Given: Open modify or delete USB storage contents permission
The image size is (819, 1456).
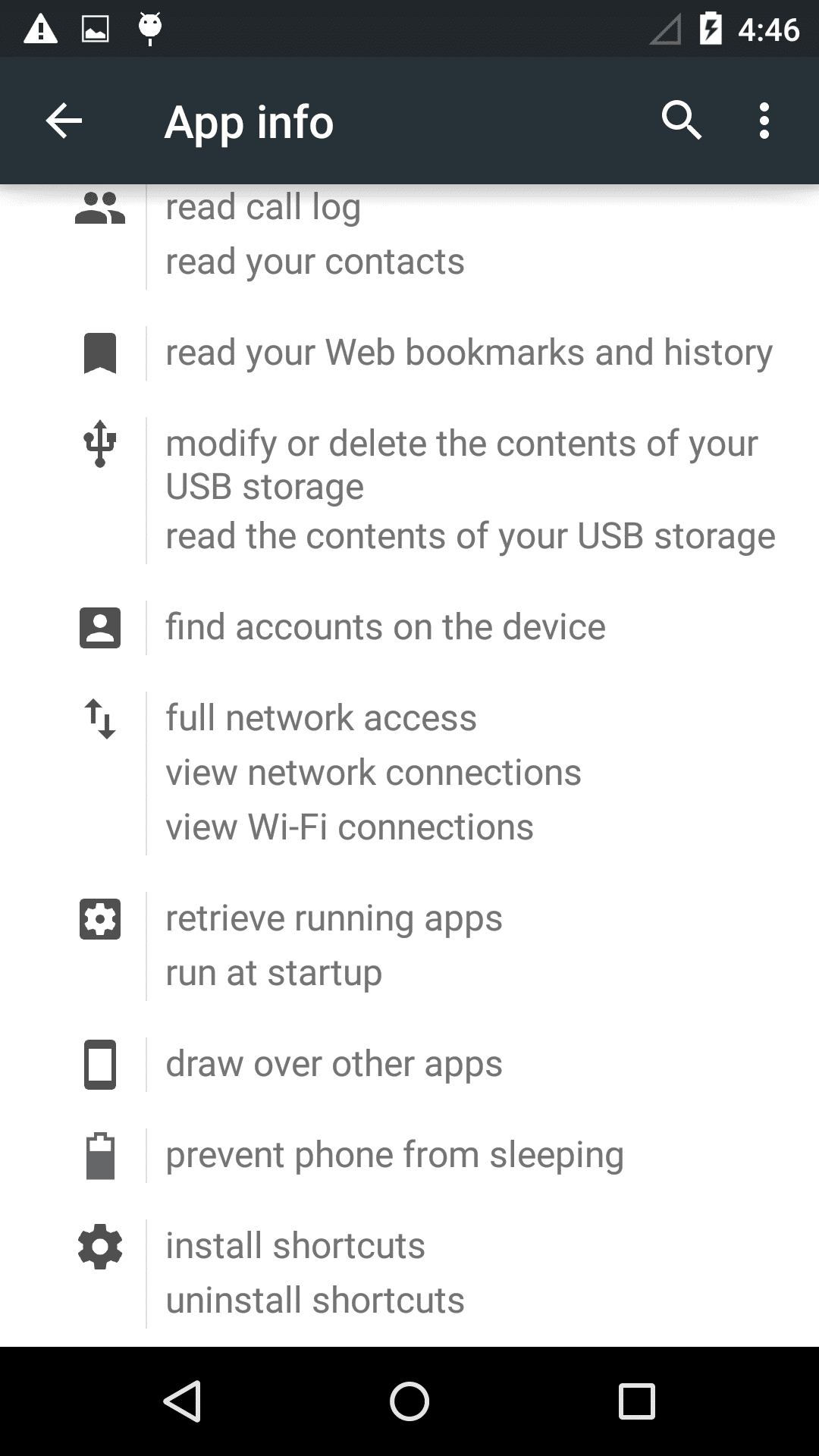Looking at the screenshot, I should click(461, 464).
